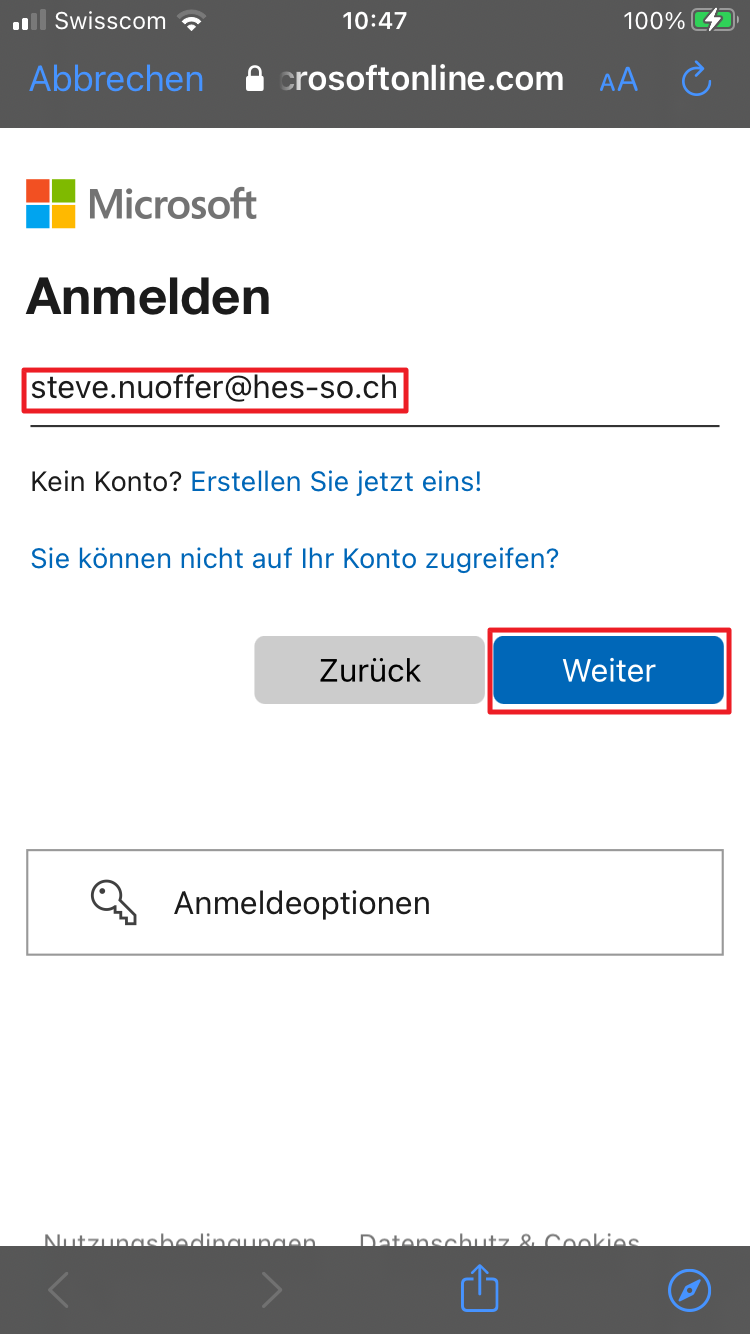Tap the Zurück button

tap(370, 670)
